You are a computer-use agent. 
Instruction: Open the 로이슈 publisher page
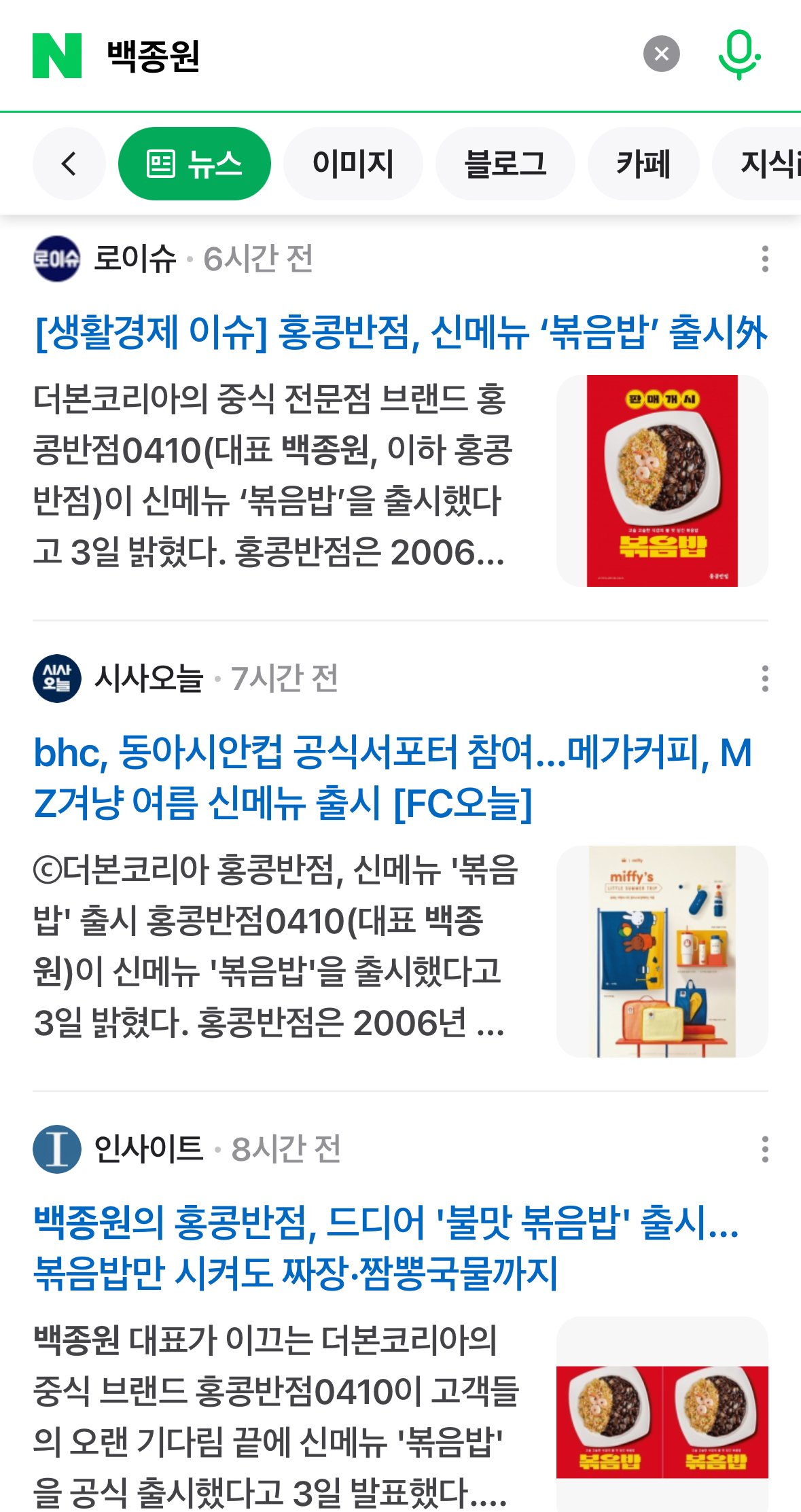[105, 259]
